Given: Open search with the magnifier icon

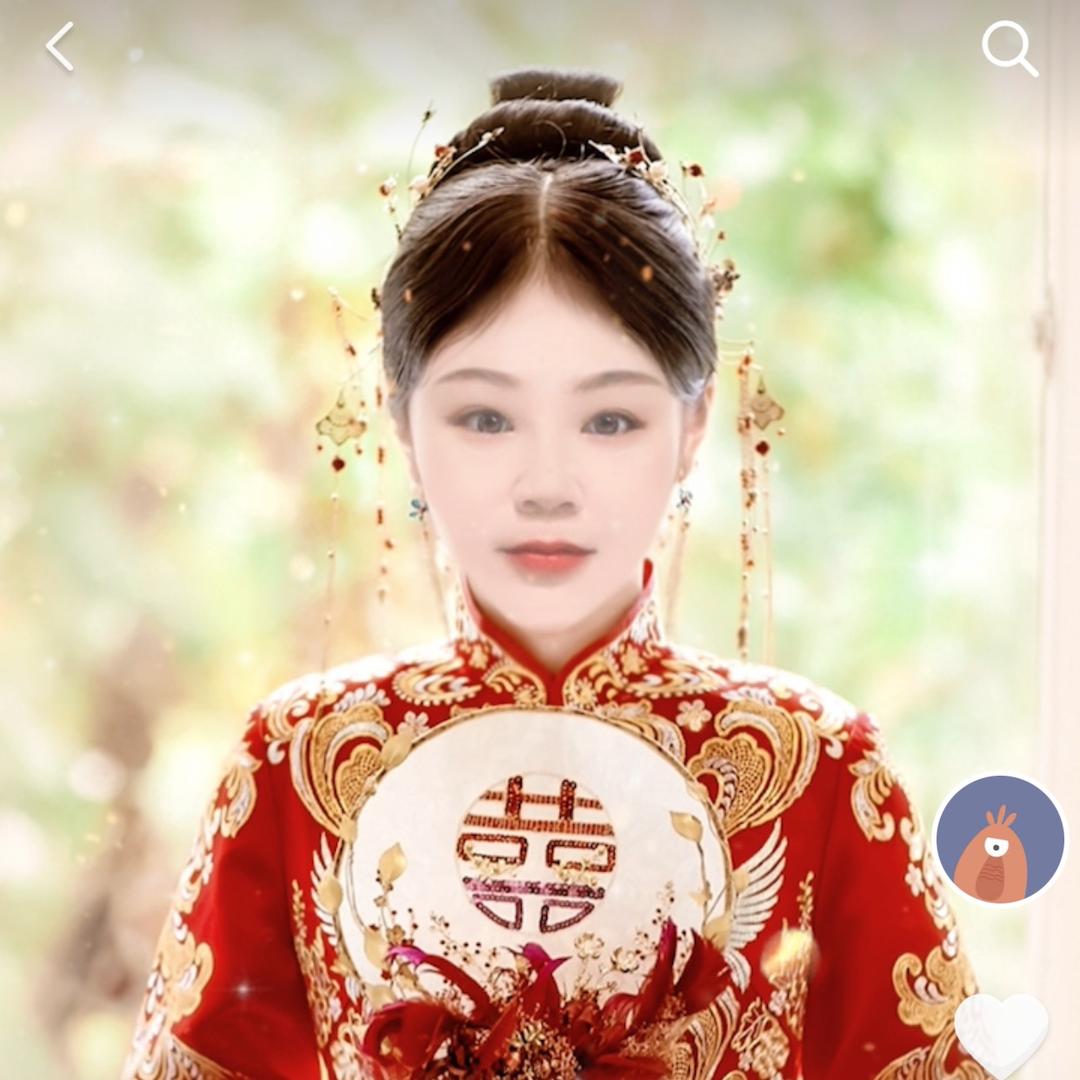Looking at the screenshot, I should click(1010, 48).
